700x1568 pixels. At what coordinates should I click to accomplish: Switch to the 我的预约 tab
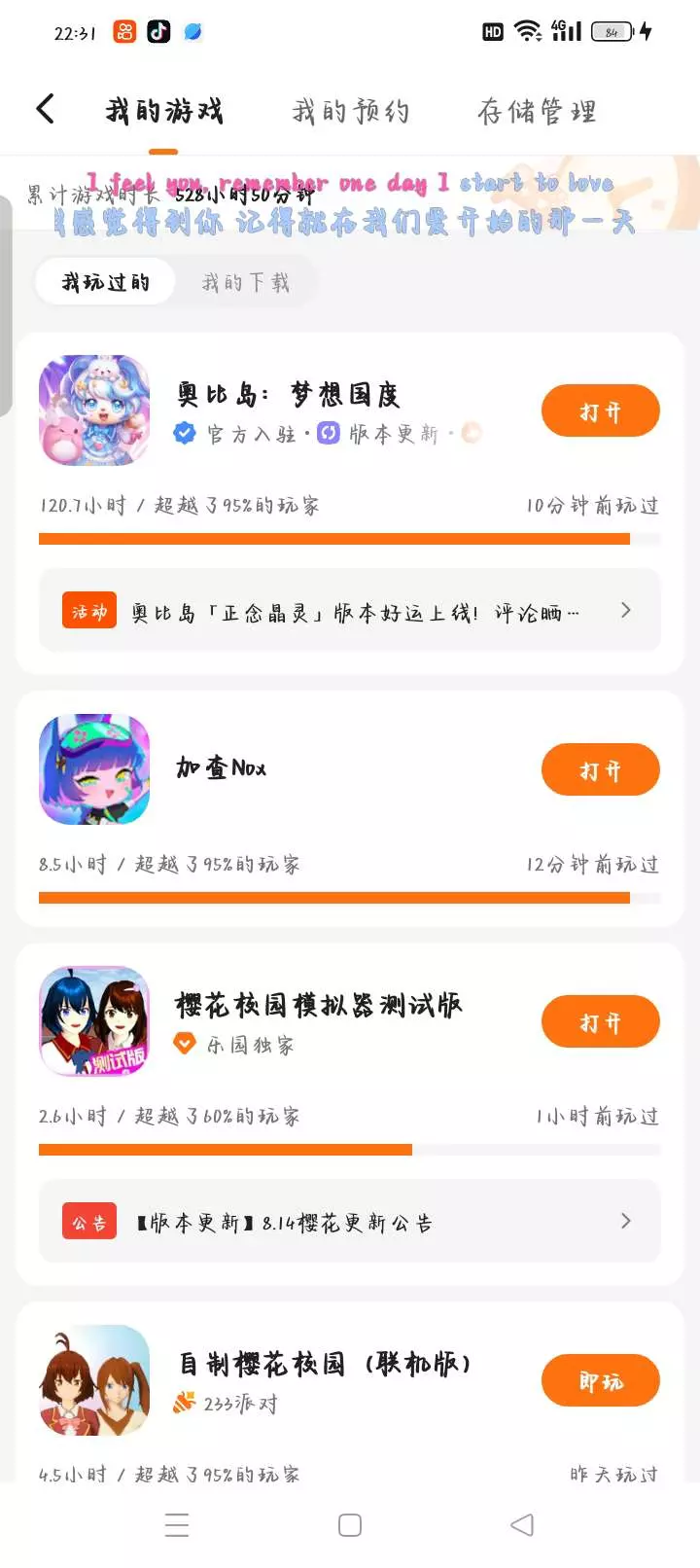(x=351, y=112)
